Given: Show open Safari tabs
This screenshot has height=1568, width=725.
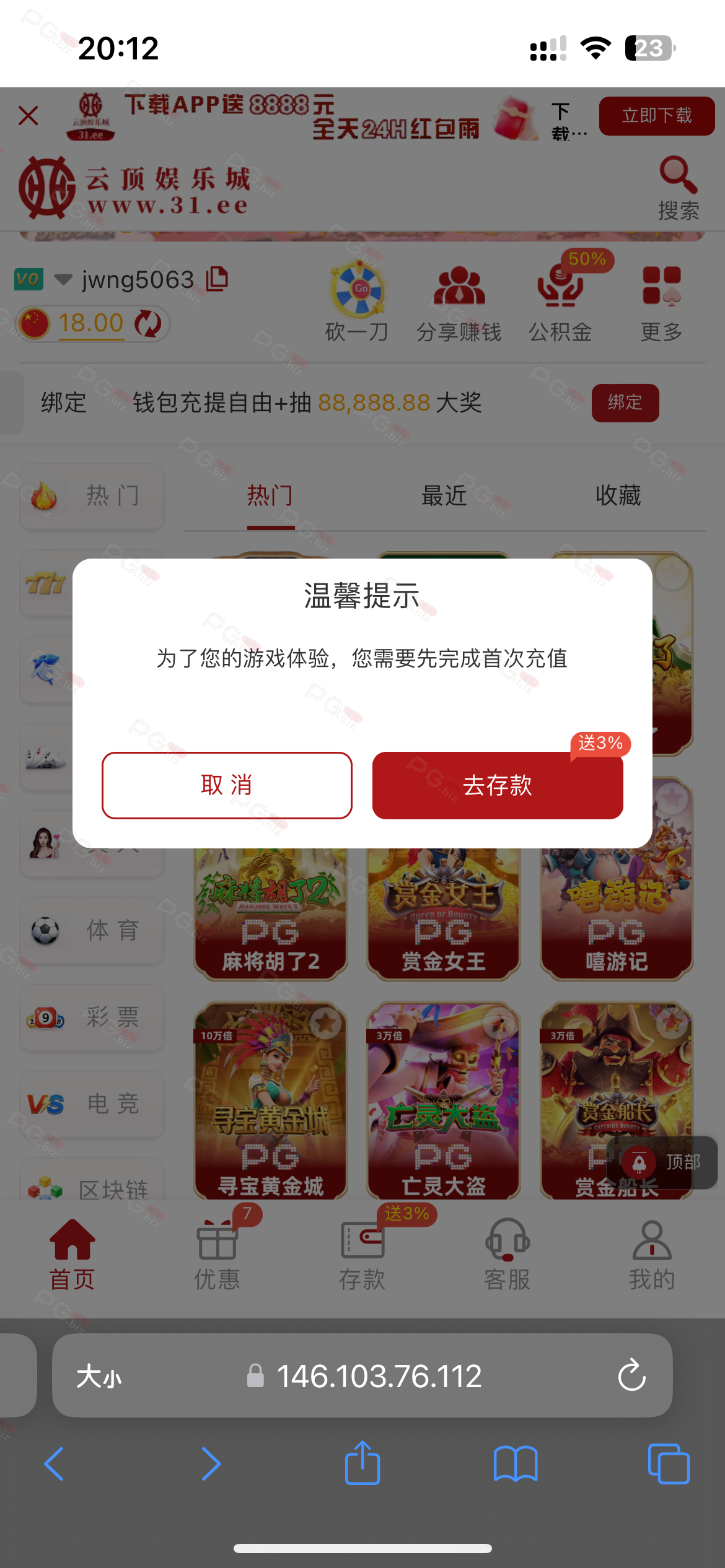Looking at the screenshot, I should [x=668, y=1464].
